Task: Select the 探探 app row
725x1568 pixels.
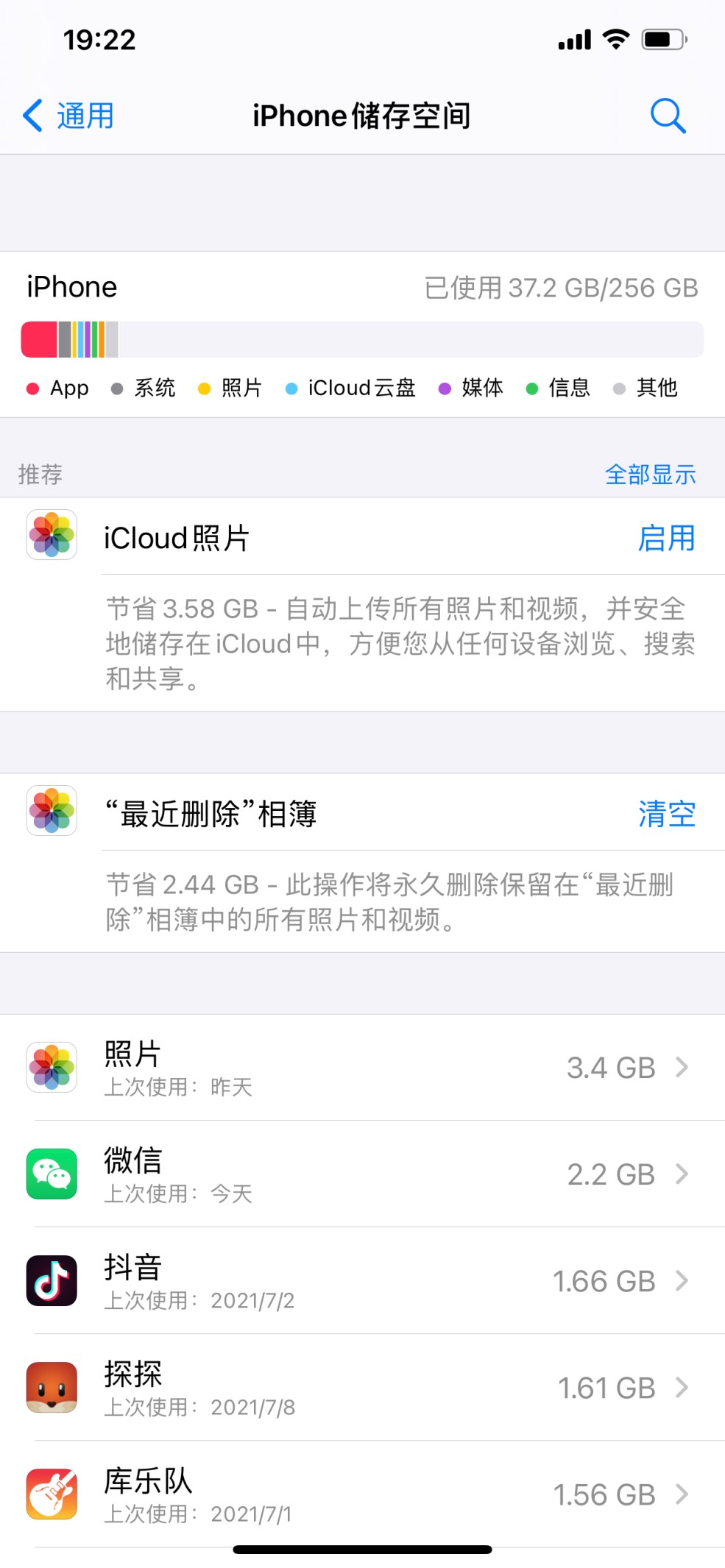Action: coord(362,1388)
